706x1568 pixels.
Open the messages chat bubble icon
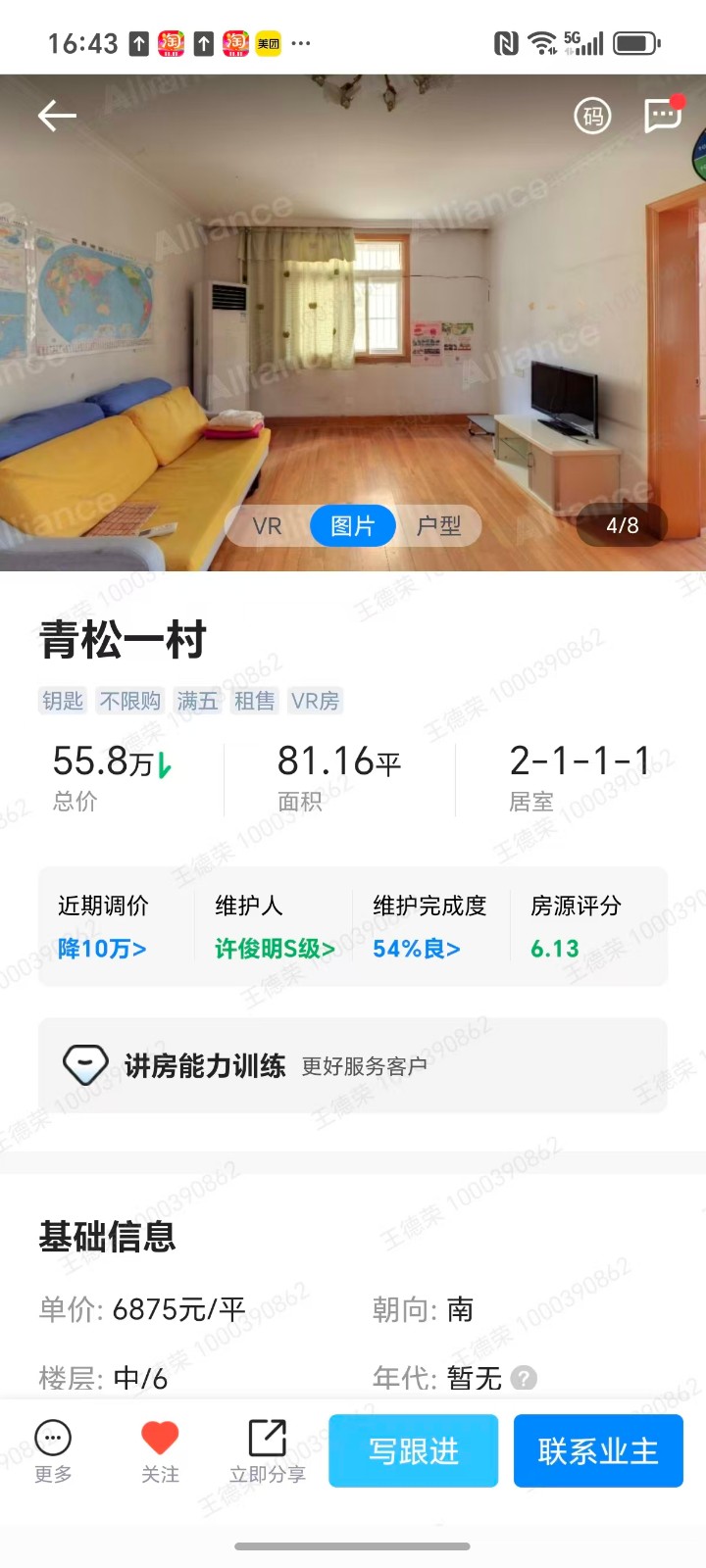point(663,116)
